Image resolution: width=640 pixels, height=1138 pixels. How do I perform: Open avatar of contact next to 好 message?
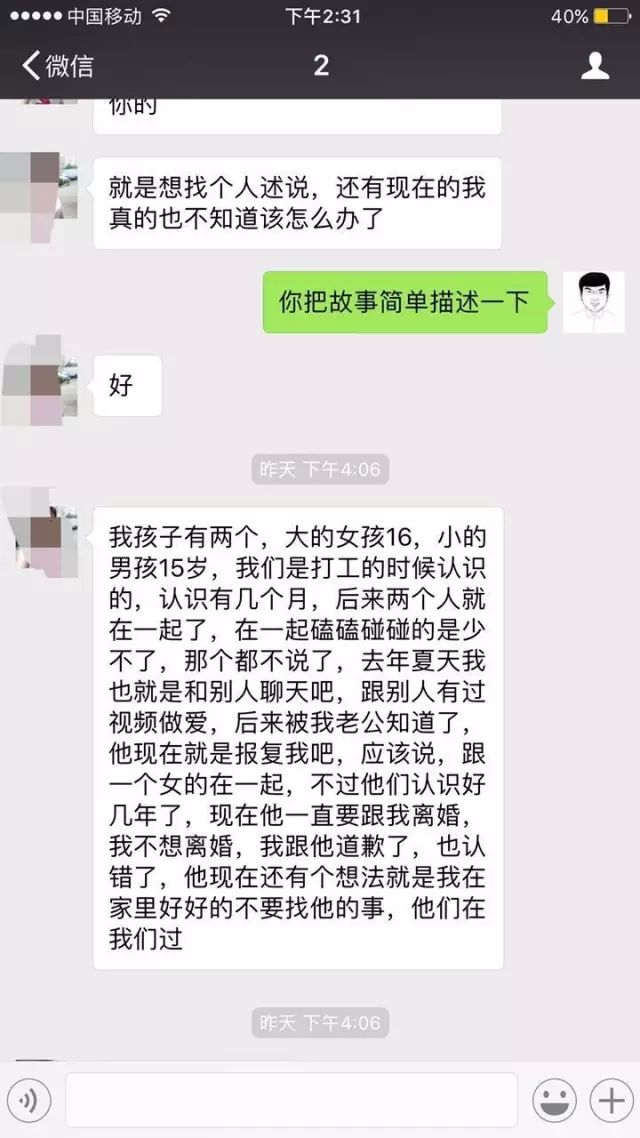(x=38, y=385)
